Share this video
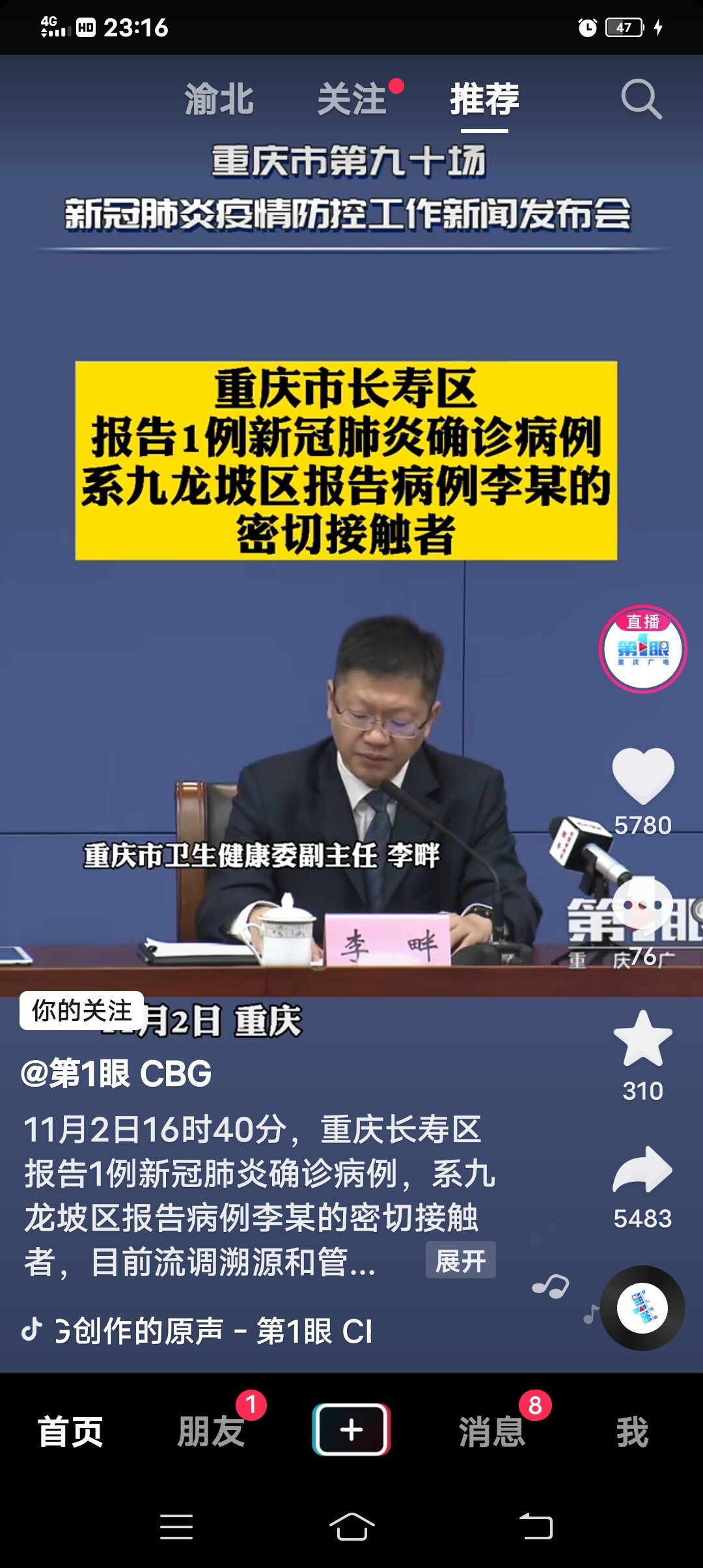 [x=642, y=1170]
